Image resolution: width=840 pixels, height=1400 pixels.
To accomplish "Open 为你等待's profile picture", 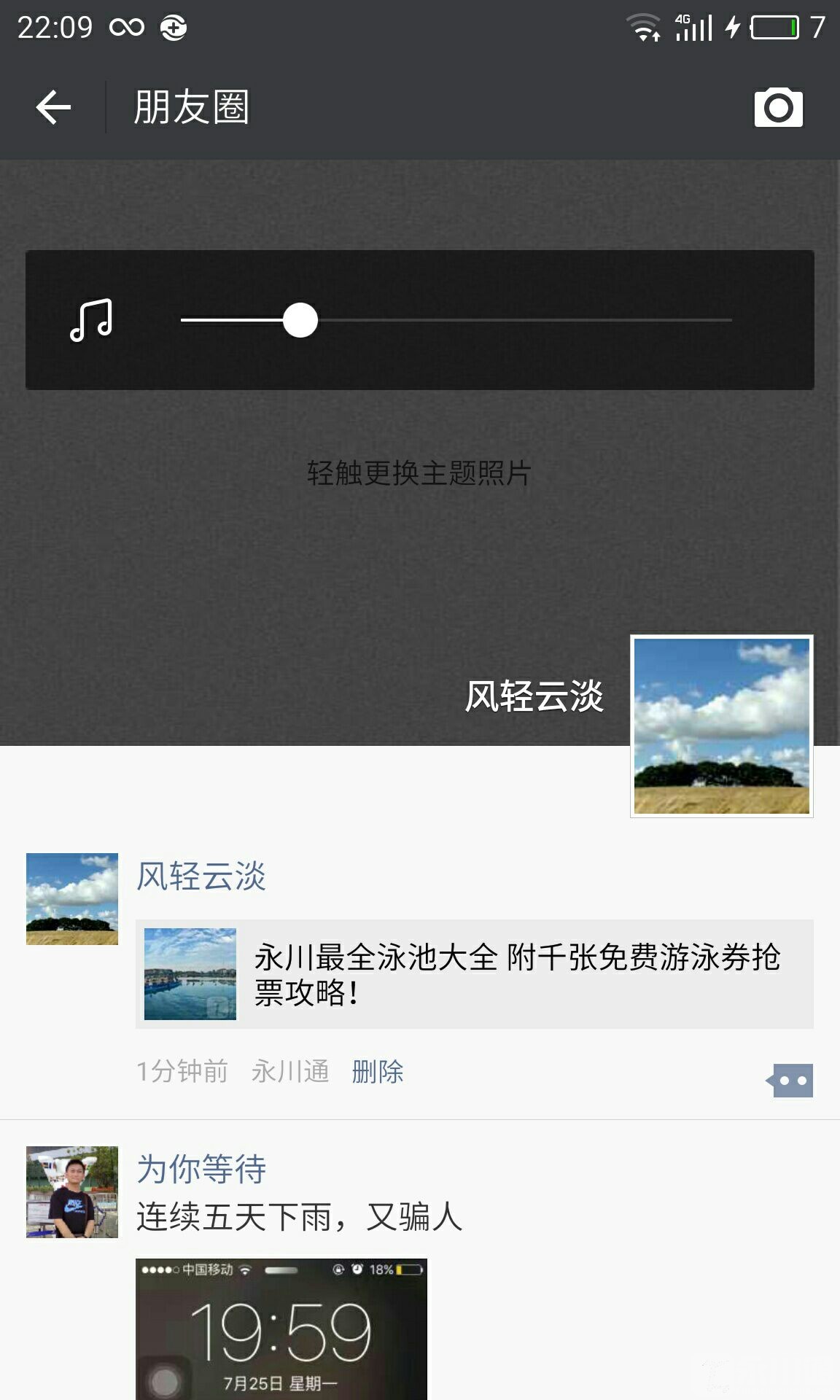I will tap(72, 1192).
